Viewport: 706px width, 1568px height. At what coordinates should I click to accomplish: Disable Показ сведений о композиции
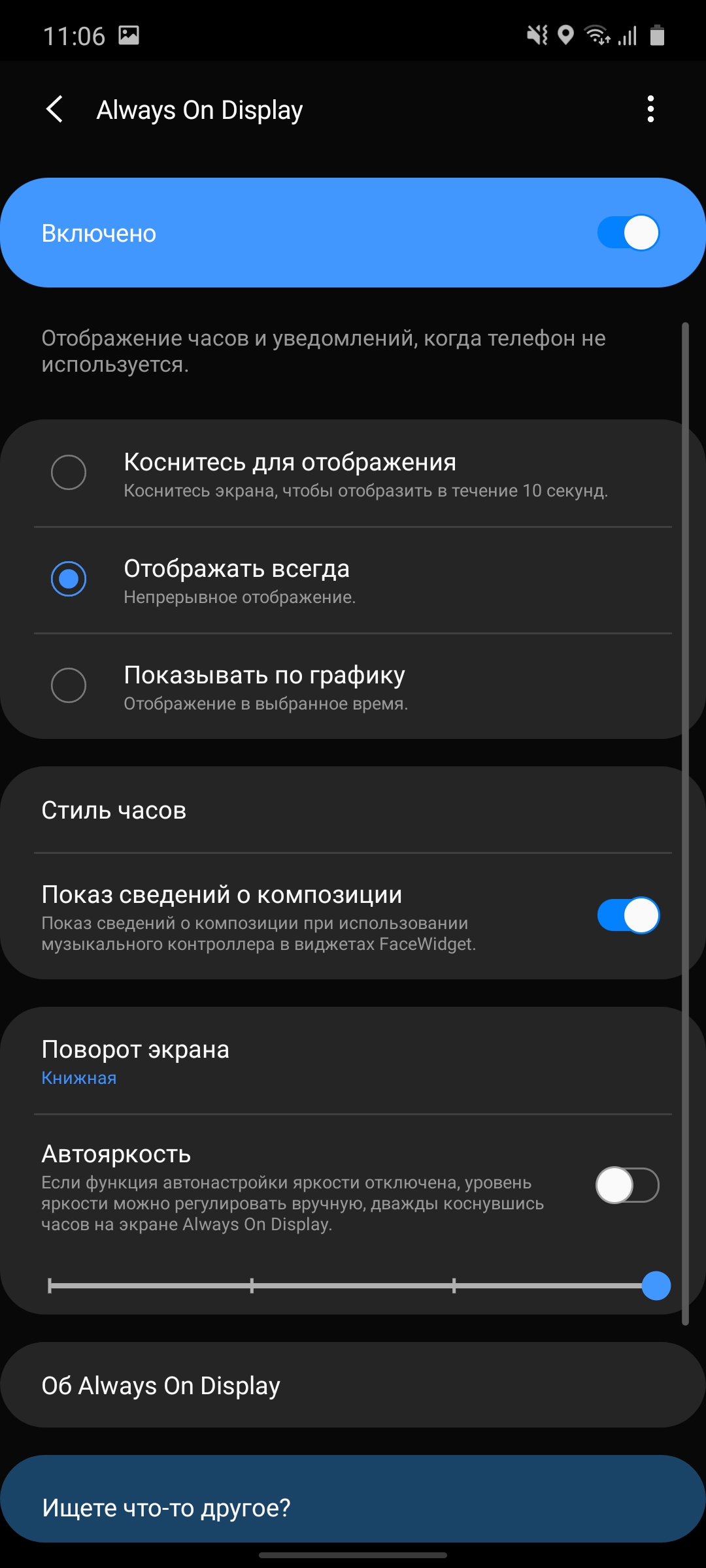pos(628,915)
